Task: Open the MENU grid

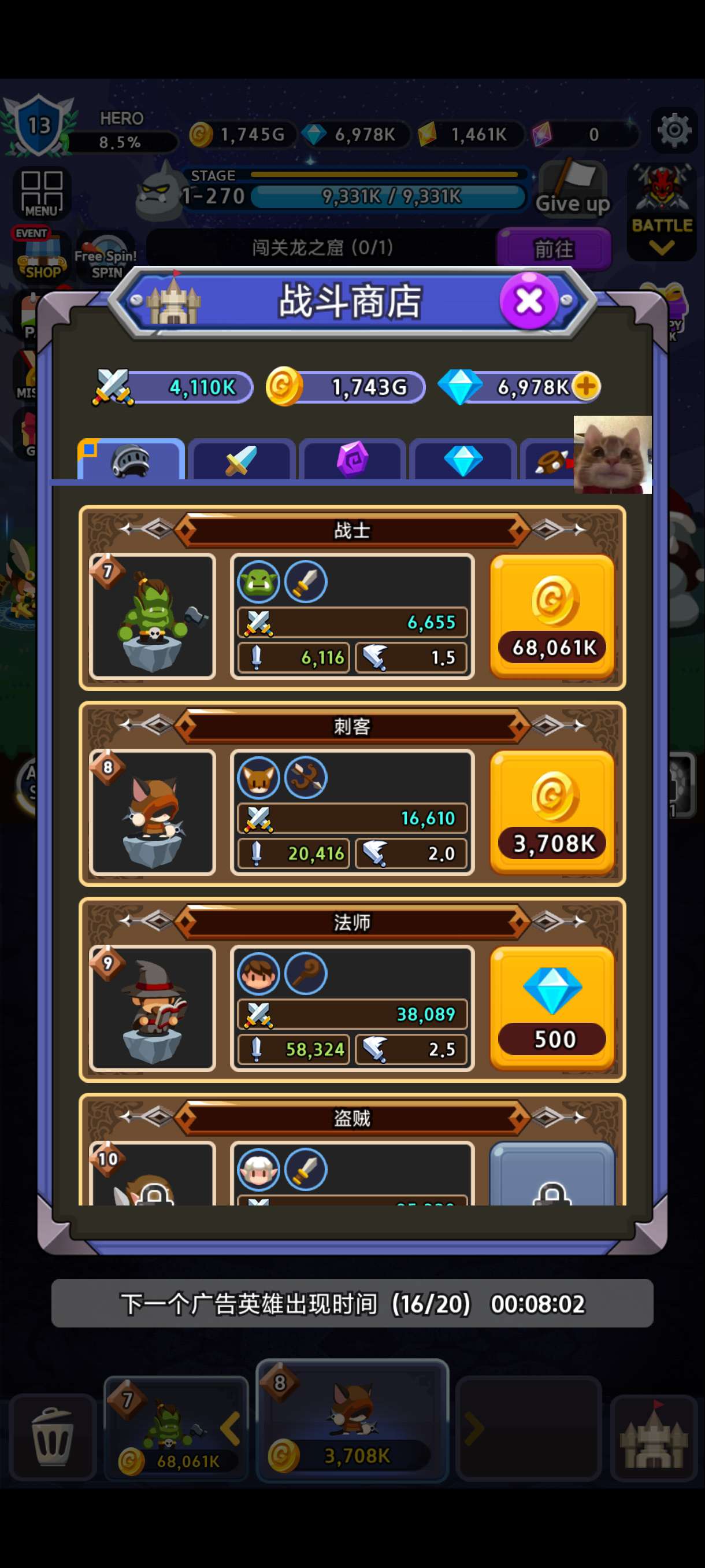Action: pyautogui.click(x=42, y=193)
